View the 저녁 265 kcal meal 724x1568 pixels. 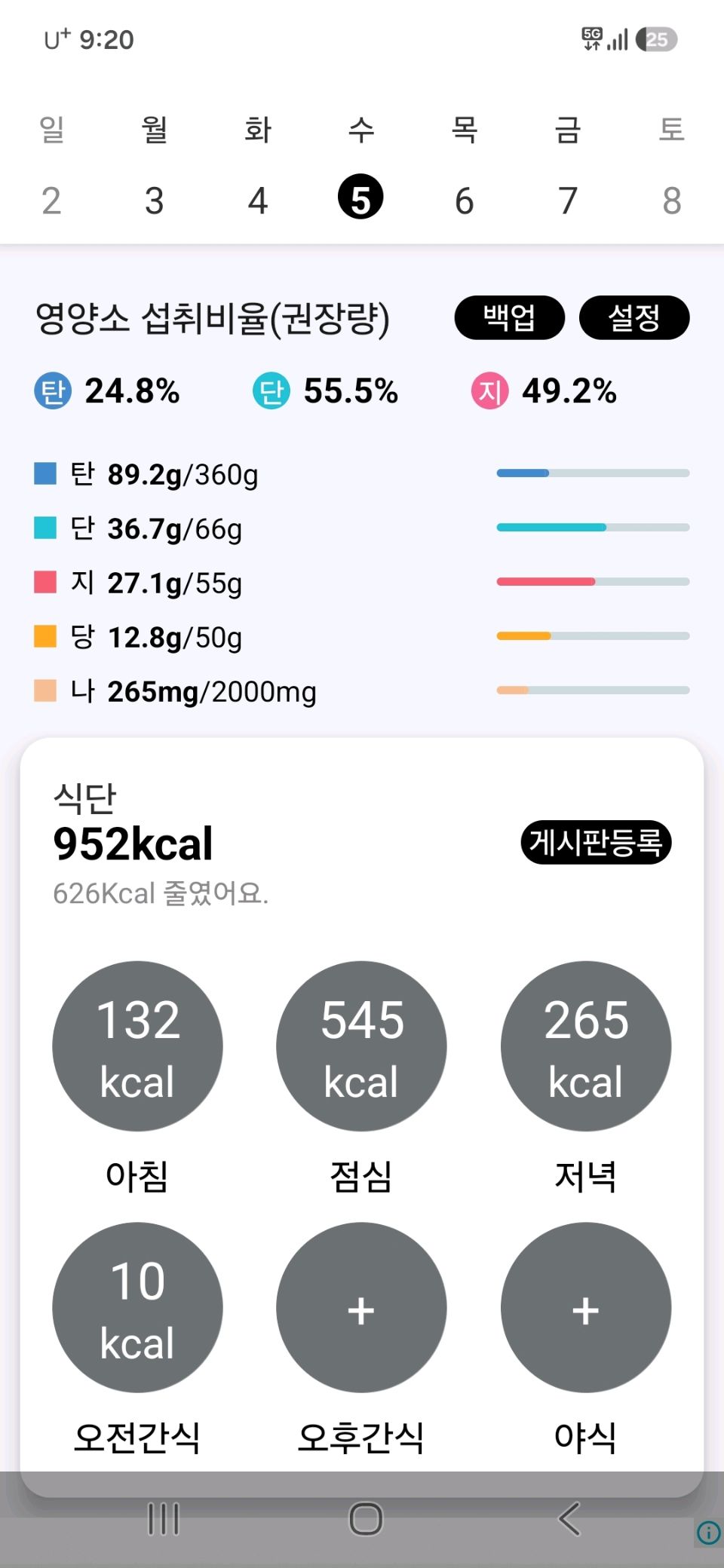[586, 1046]
